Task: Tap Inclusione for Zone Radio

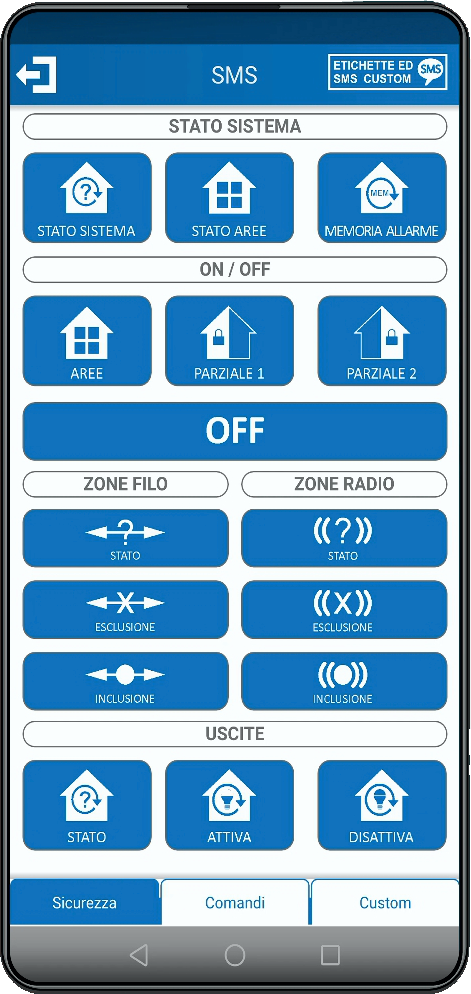Action: (344, 681)
